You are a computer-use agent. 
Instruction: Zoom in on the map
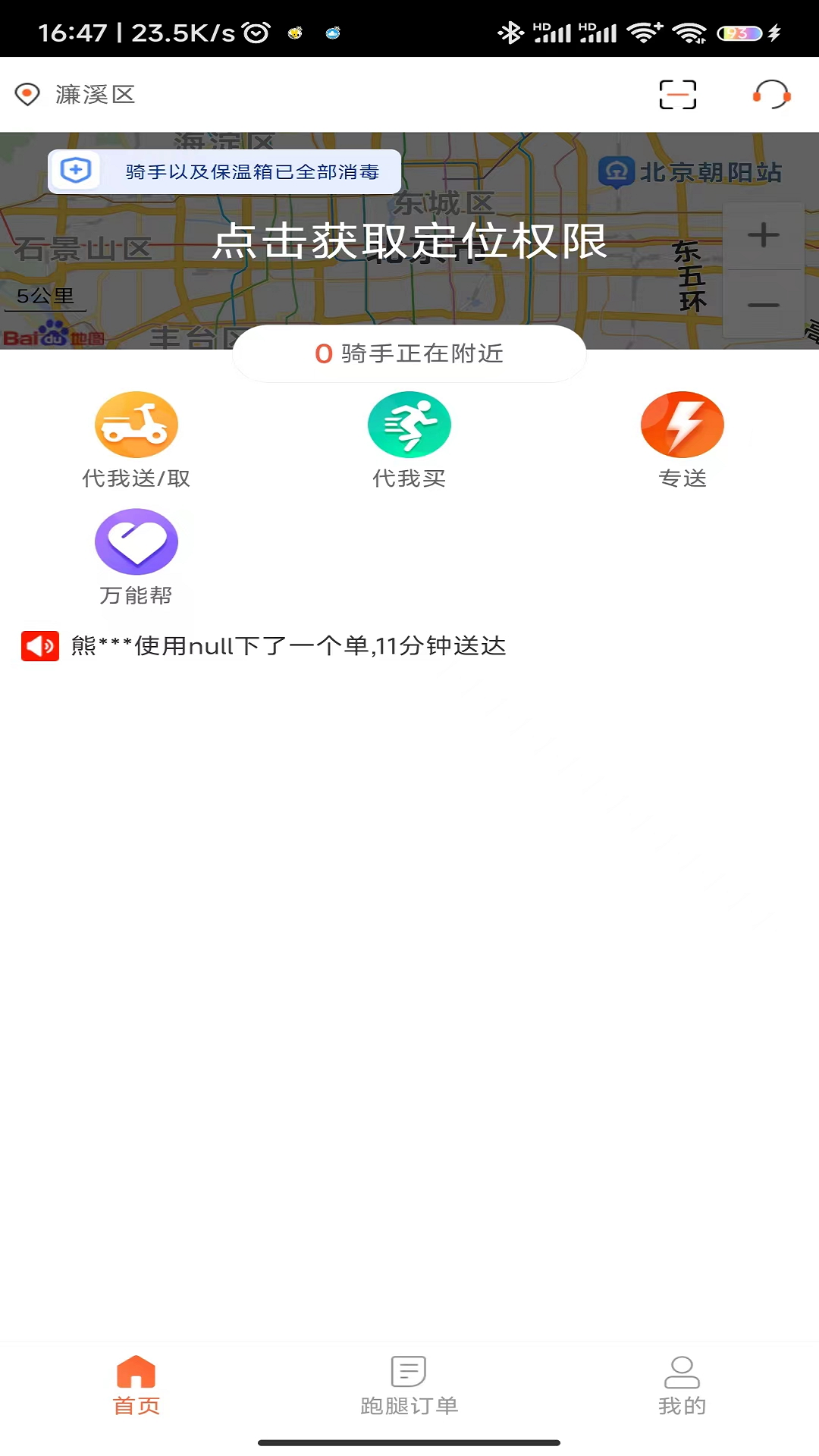click(764, 235)
